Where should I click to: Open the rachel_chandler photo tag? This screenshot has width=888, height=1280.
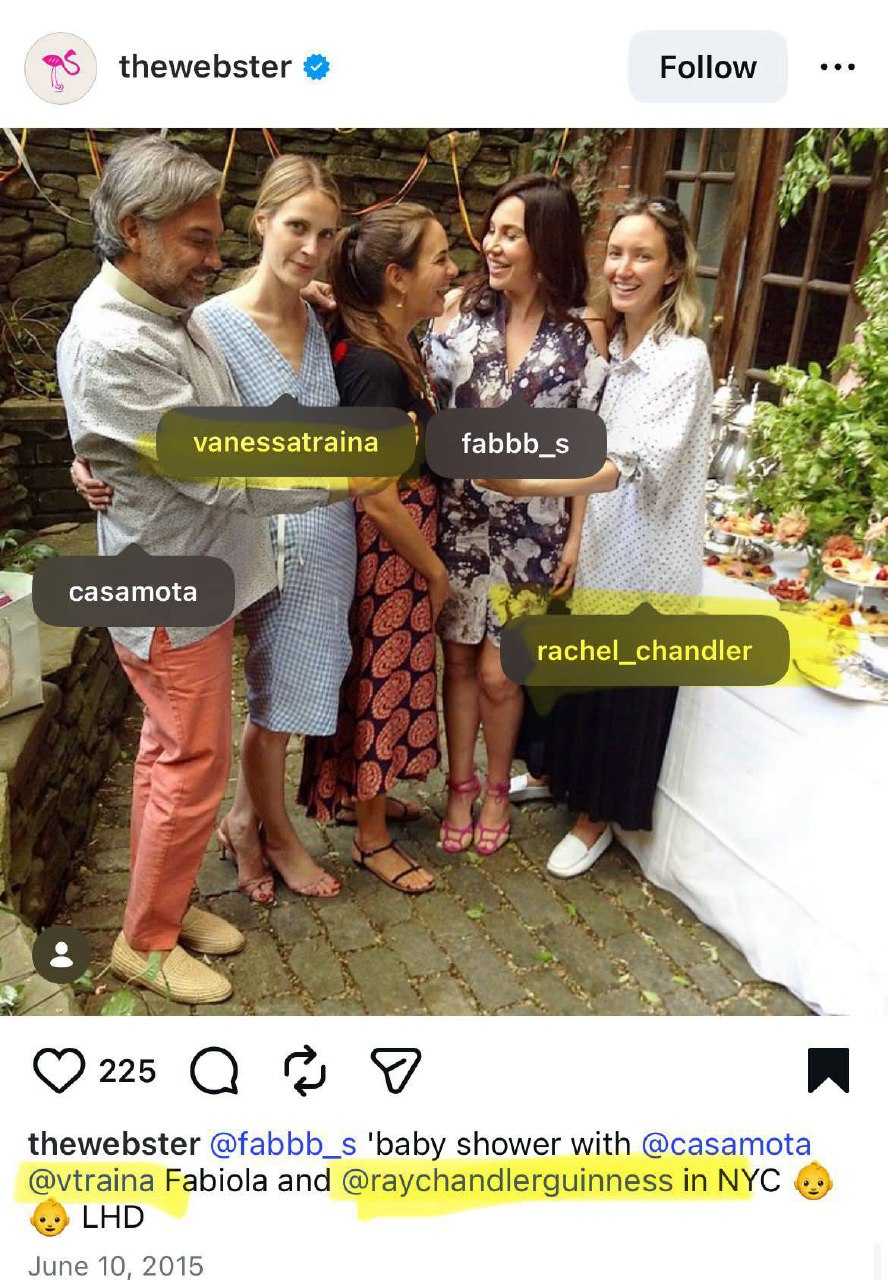(x=644, y=651)
